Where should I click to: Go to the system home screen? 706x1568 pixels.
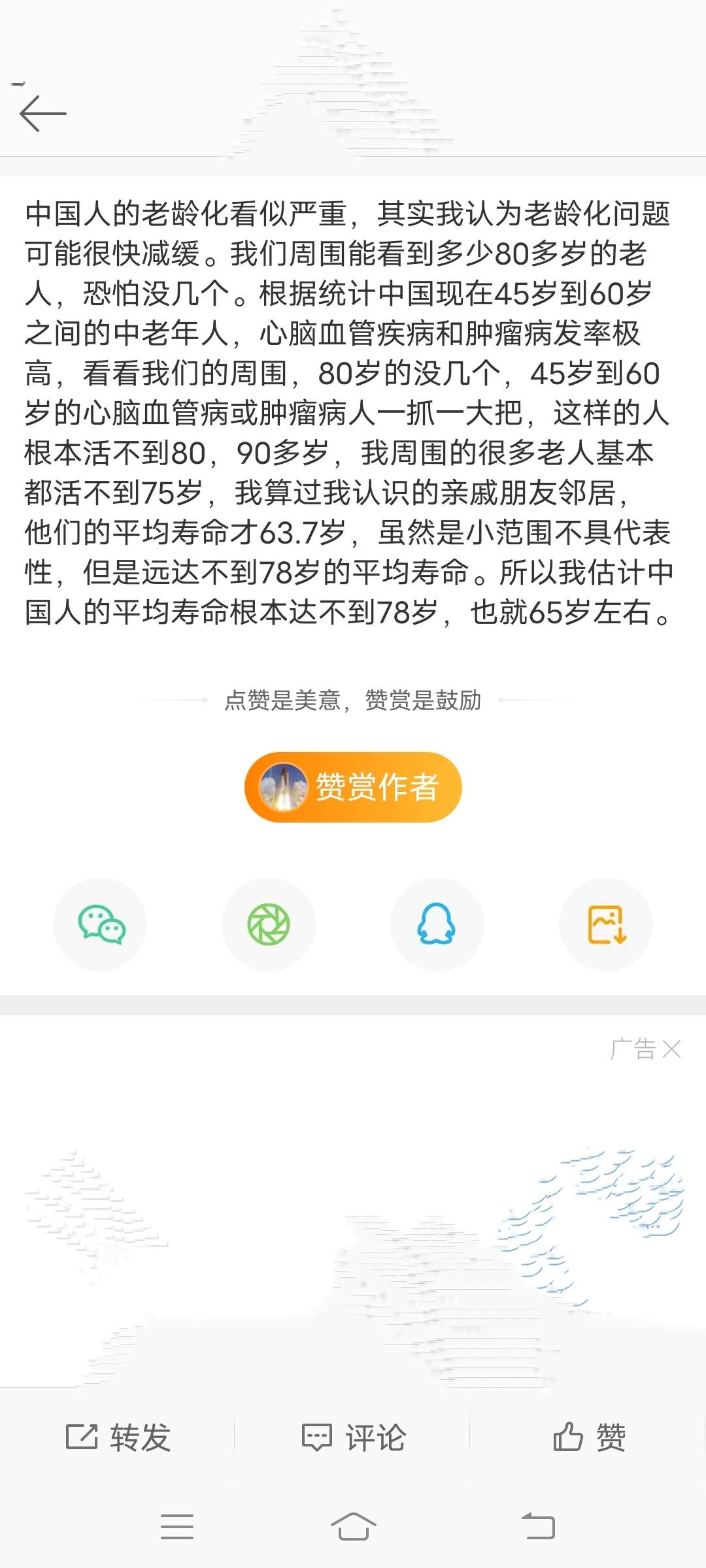pos(353,1527)
